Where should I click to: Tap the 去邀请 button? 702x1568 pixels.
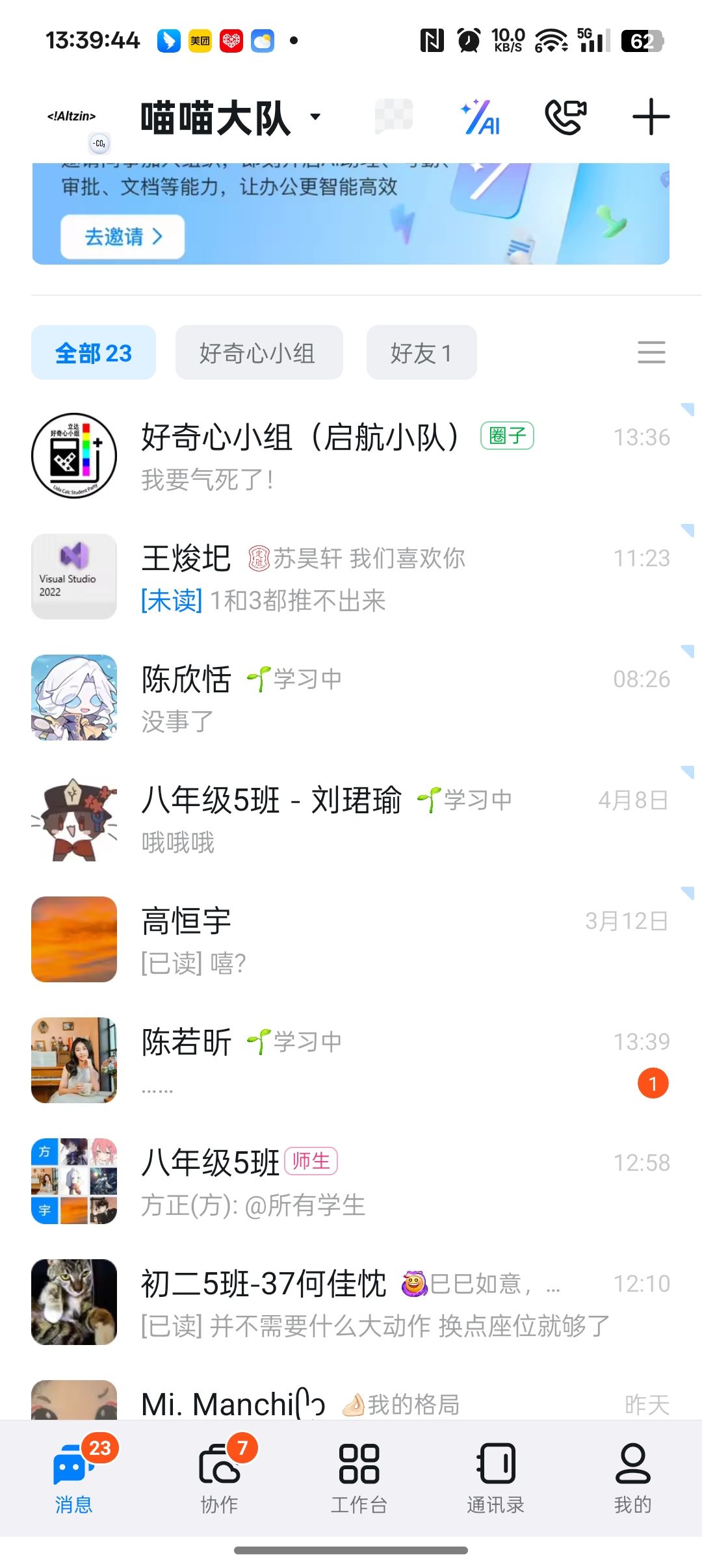click(122, 237)
